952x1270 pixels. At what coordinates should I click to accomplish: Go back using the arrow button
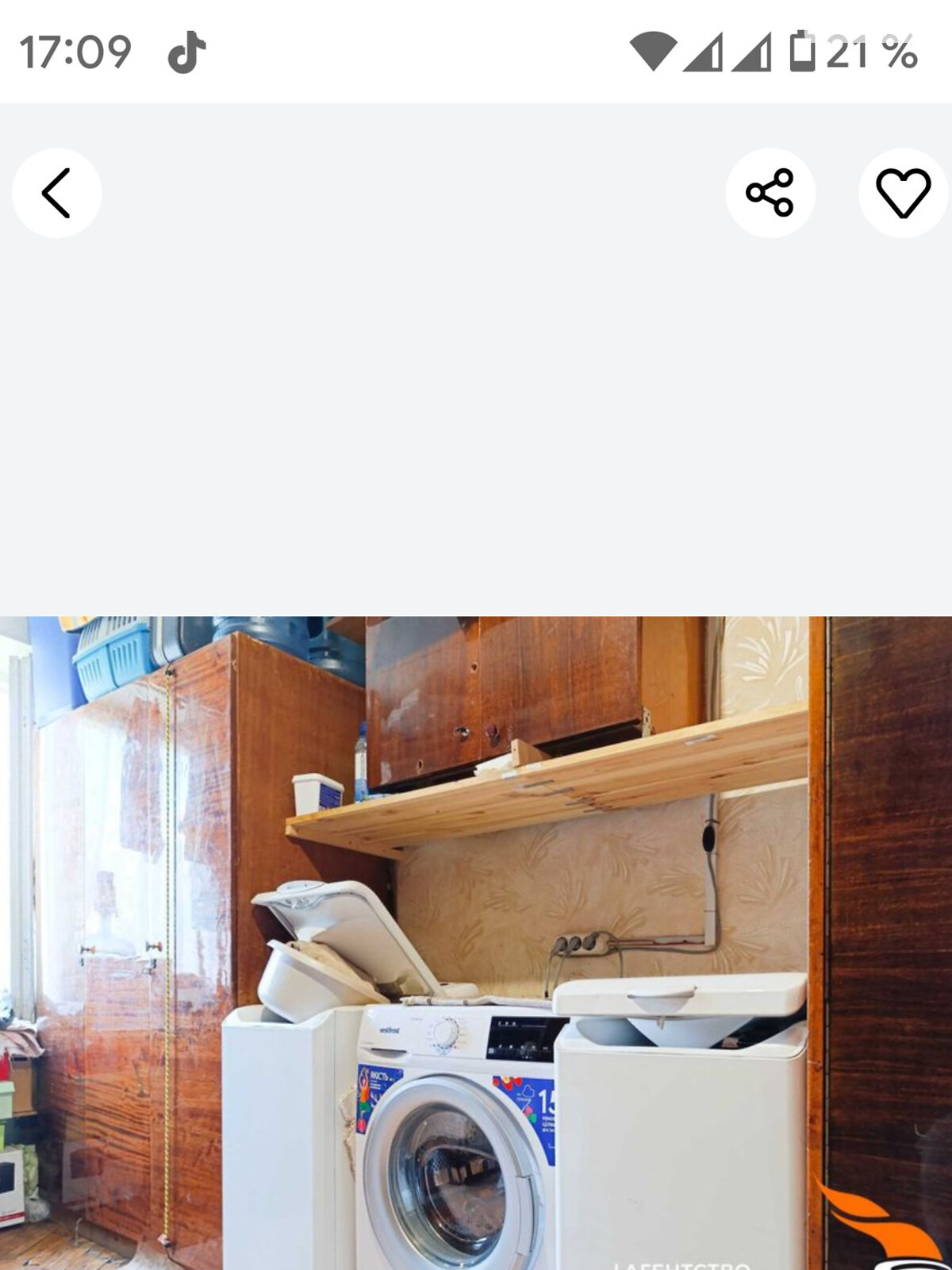(x=56, y=193)
